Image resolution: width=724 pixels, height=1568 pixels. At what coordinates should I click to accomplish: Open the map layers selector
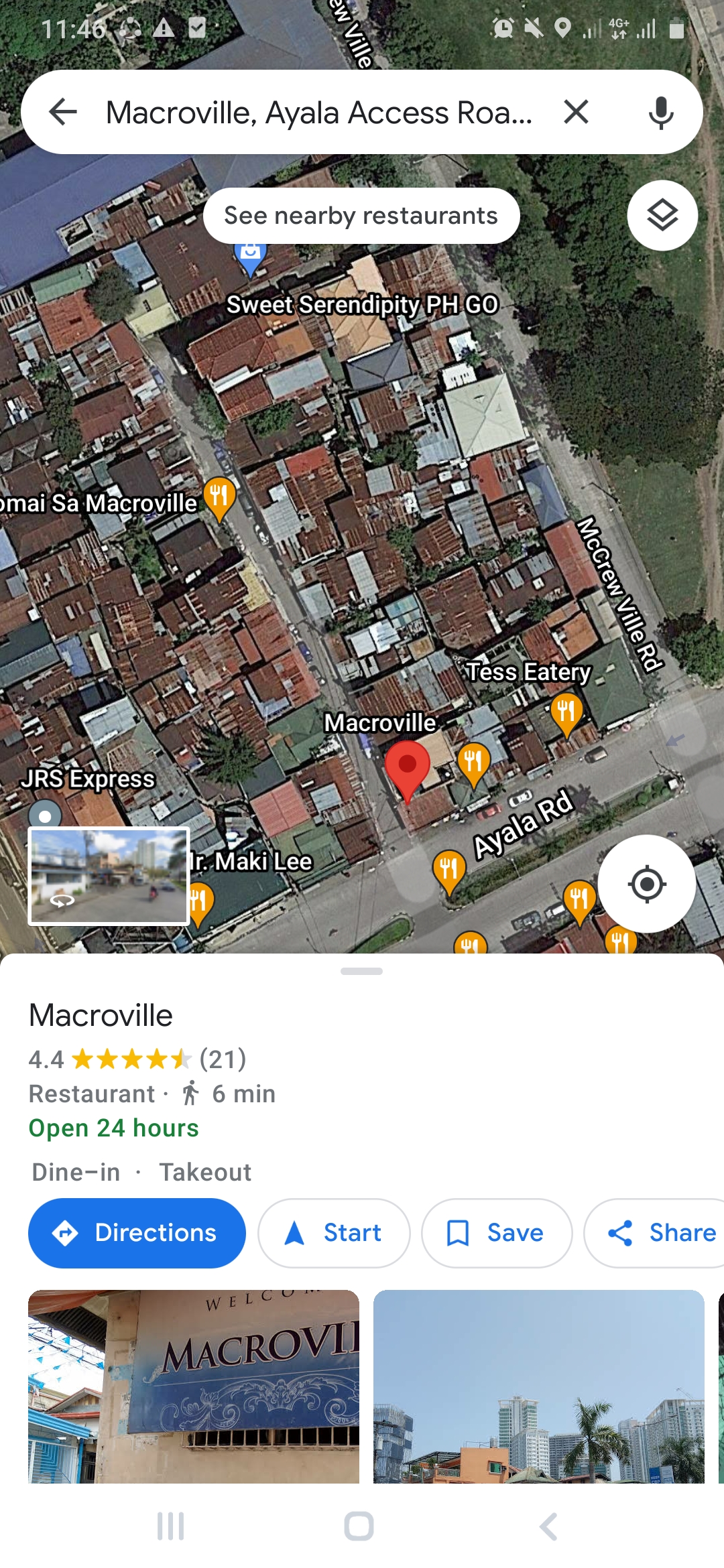pyautogui.click(x=662, y=216)
